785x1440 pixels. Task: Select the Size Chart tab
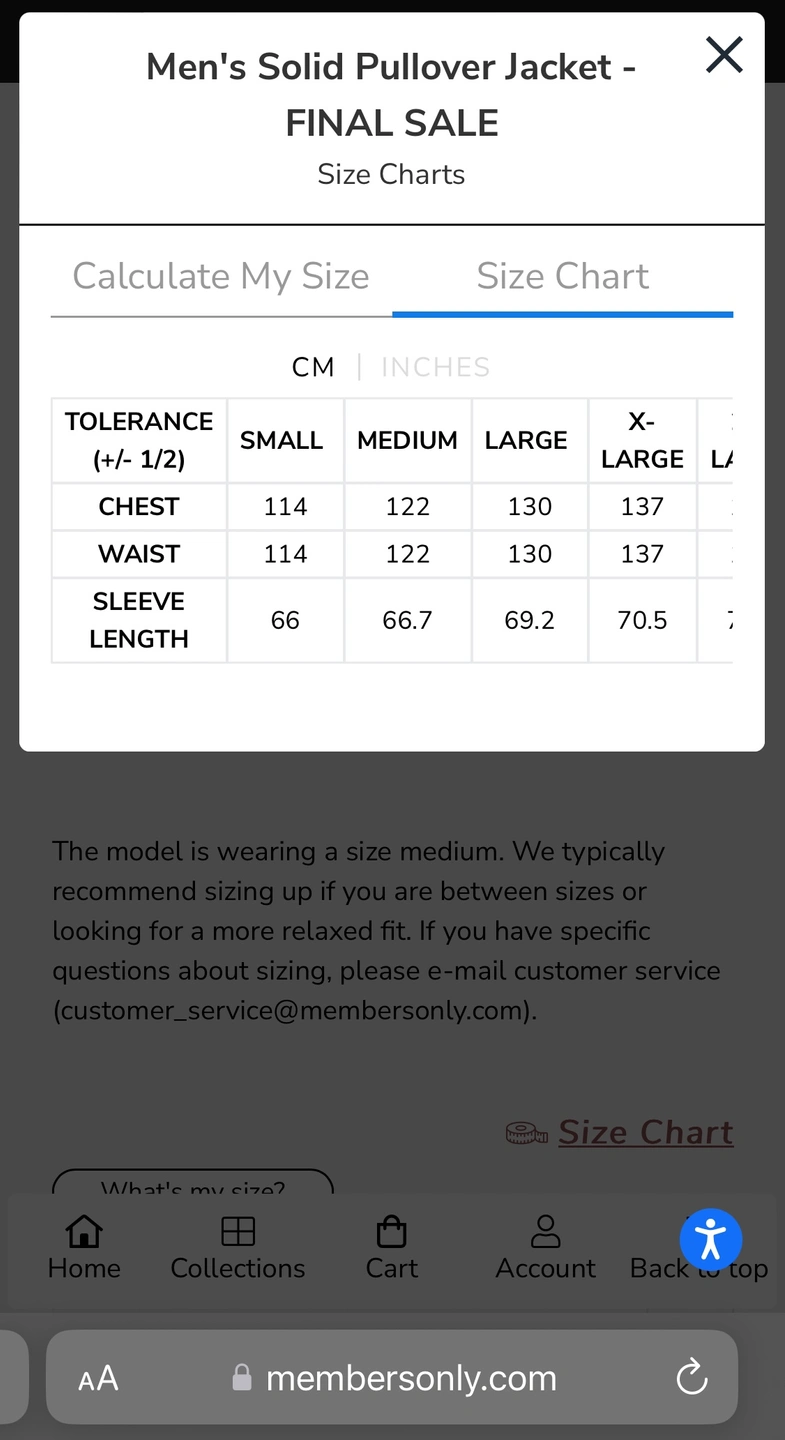click(x=562, y=277)
